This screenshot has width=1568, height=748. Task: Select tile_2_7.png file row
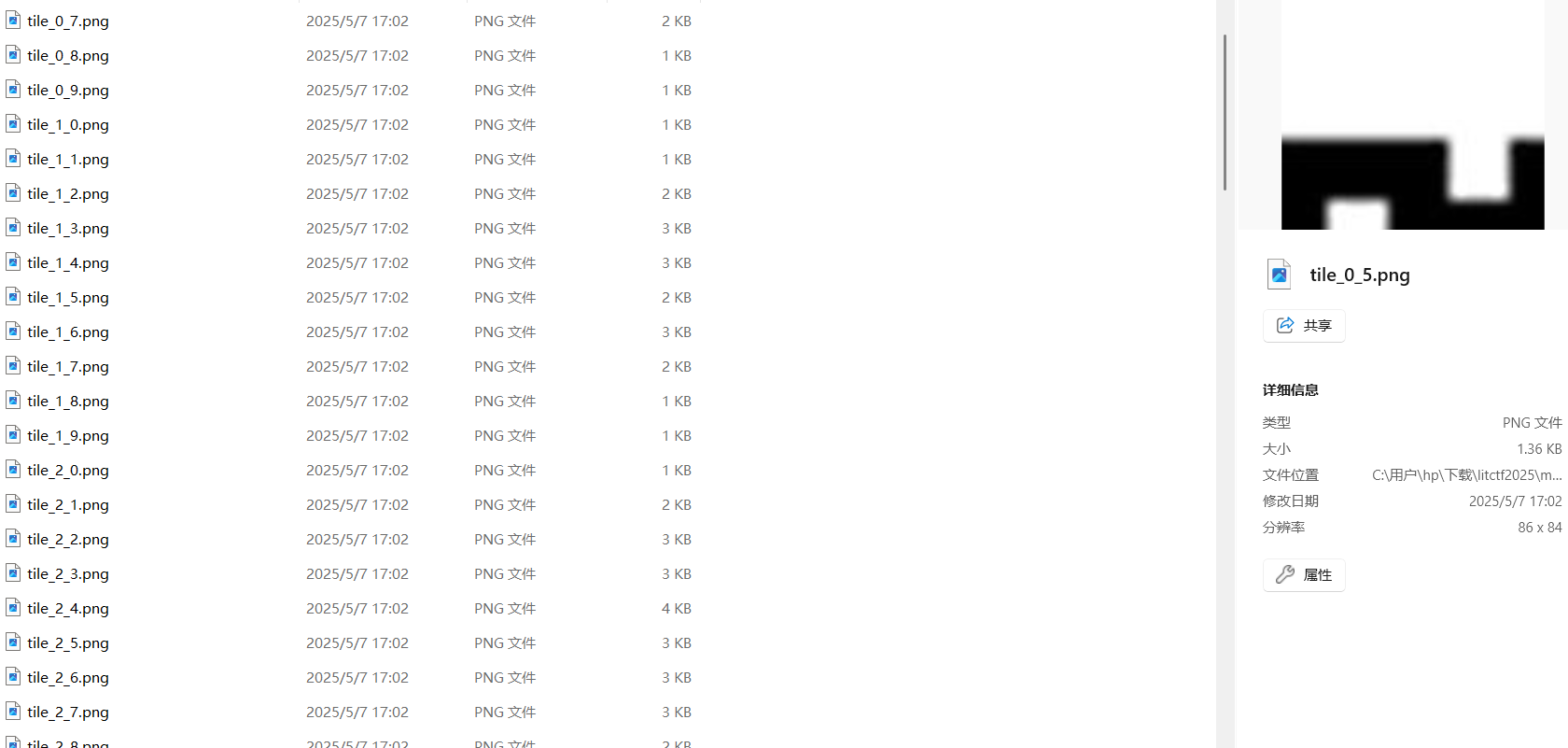[68, 713]
